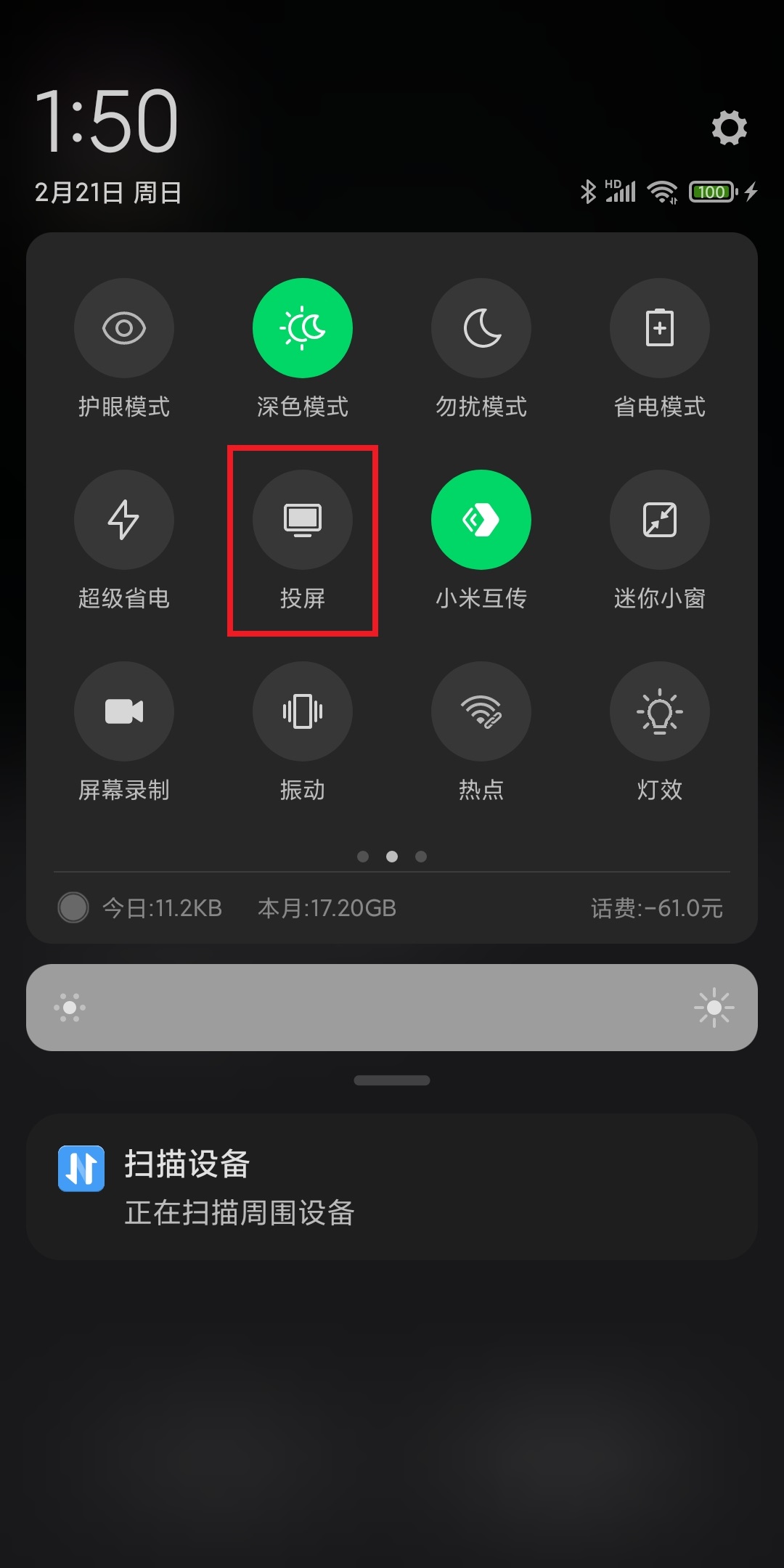Toggle off 小米互传 sharing
The image size is (784, 1568).
click(481, 520)
